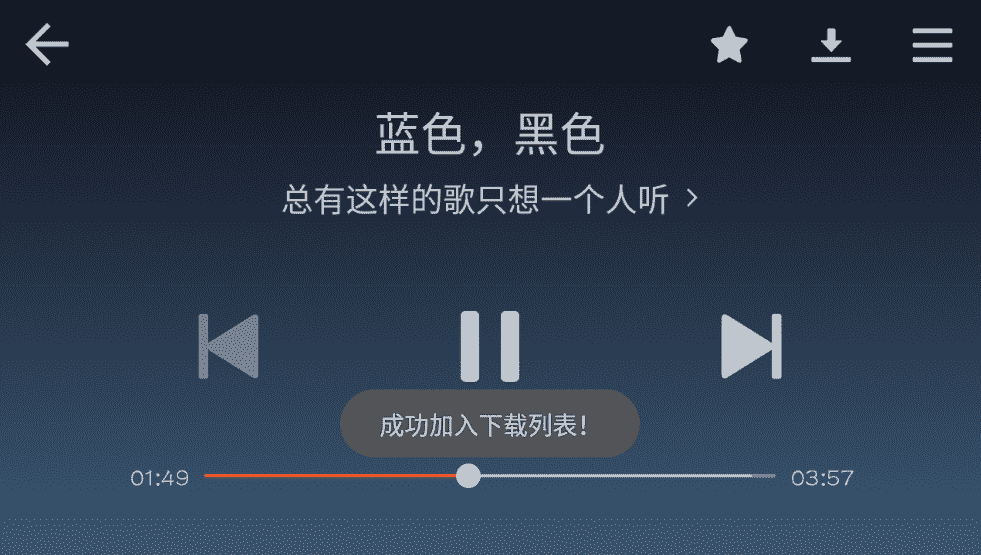The height and width of the screenshot is (555, 981).
Task: Skip to the previous track
Action: 229,346
